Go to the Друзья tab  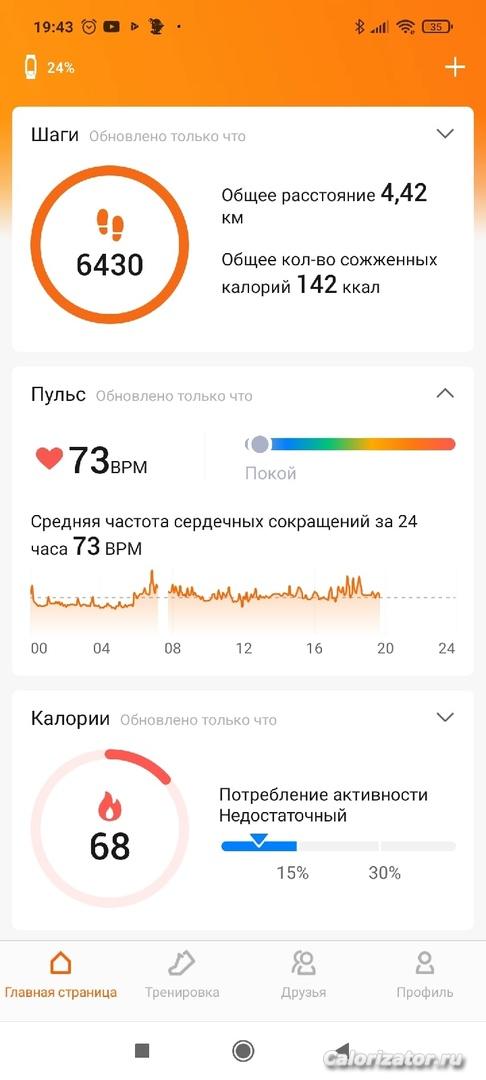304,975
